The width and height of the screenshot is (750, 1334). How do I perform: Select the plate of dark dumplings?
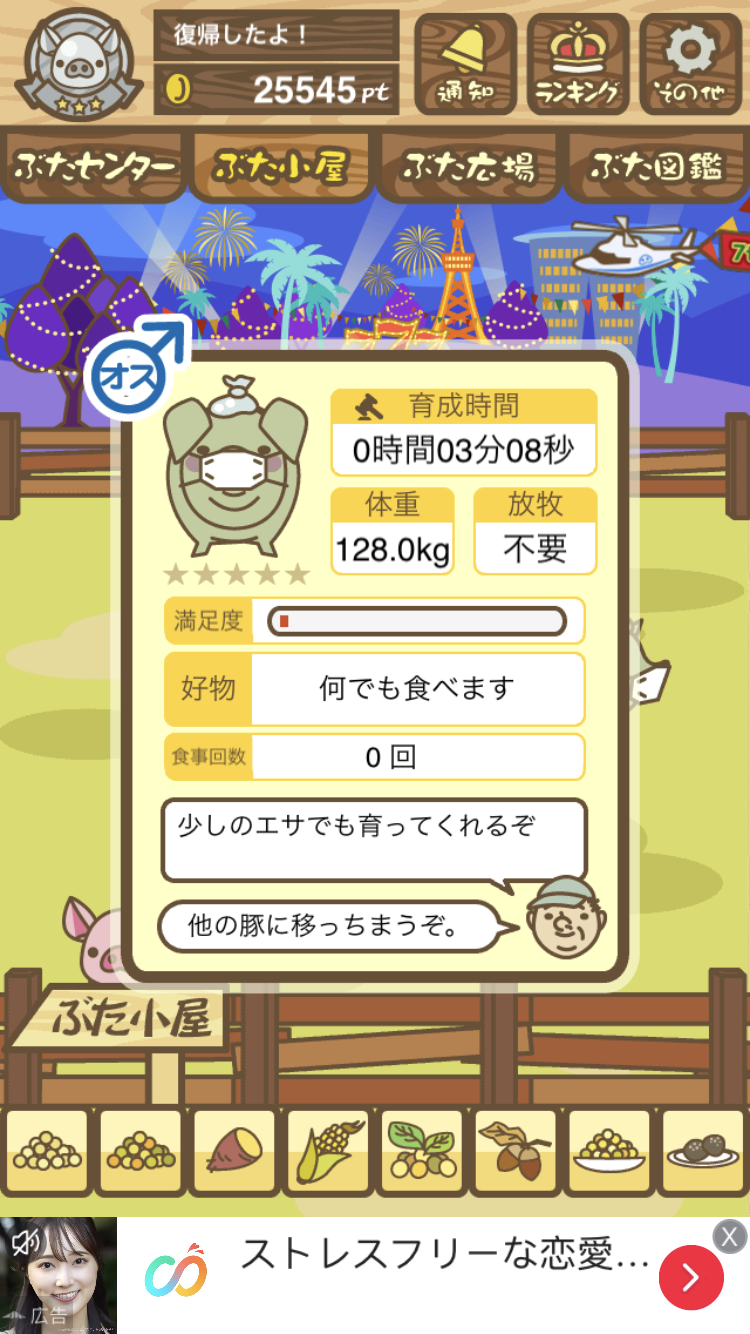[x=703, y=1152]
